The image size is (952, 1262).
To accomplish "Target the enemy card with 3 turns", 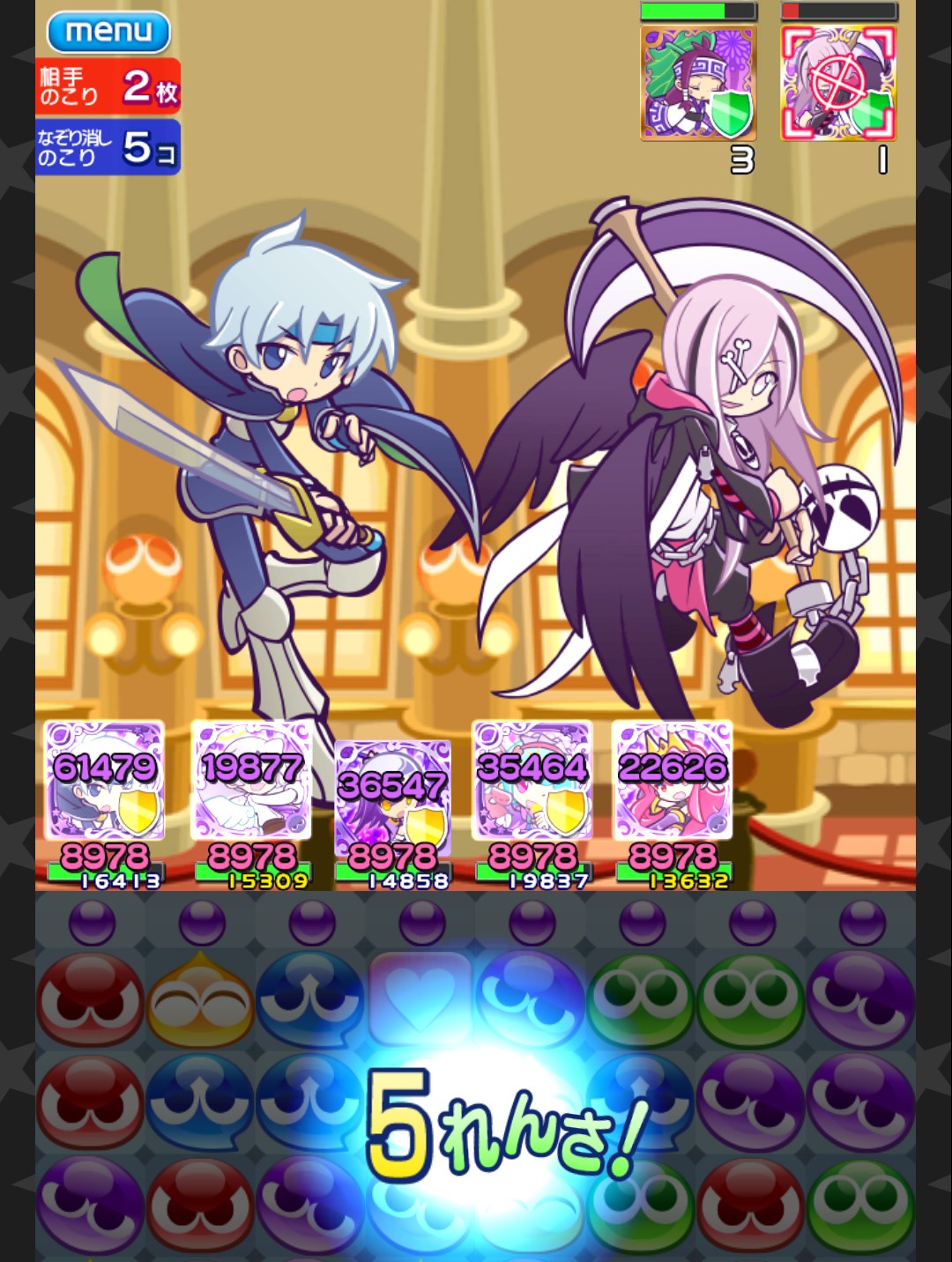I will click(698, 83).
